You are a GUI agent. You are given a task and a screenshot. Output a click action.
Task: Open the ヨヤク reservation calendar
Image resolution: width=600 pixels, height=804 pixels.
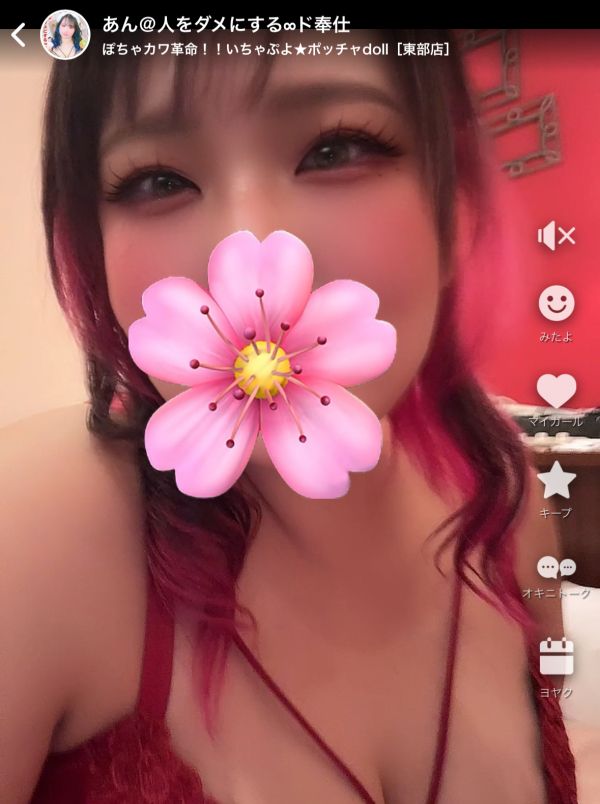click(556, 657)
